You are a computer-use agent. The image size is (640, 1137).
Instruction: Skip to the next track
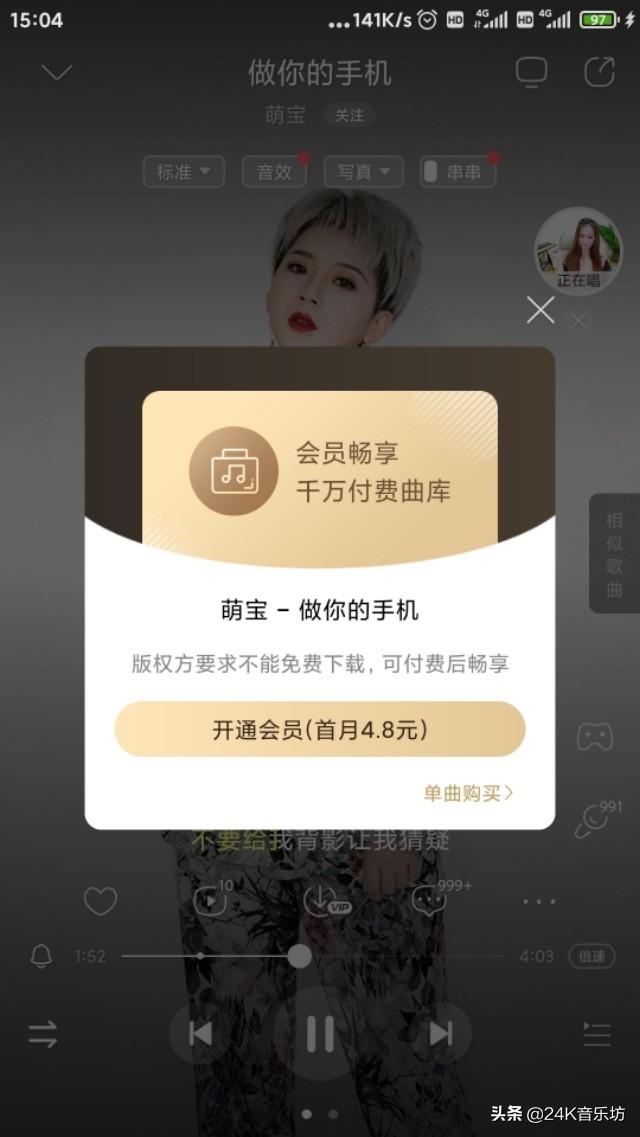441,1033
